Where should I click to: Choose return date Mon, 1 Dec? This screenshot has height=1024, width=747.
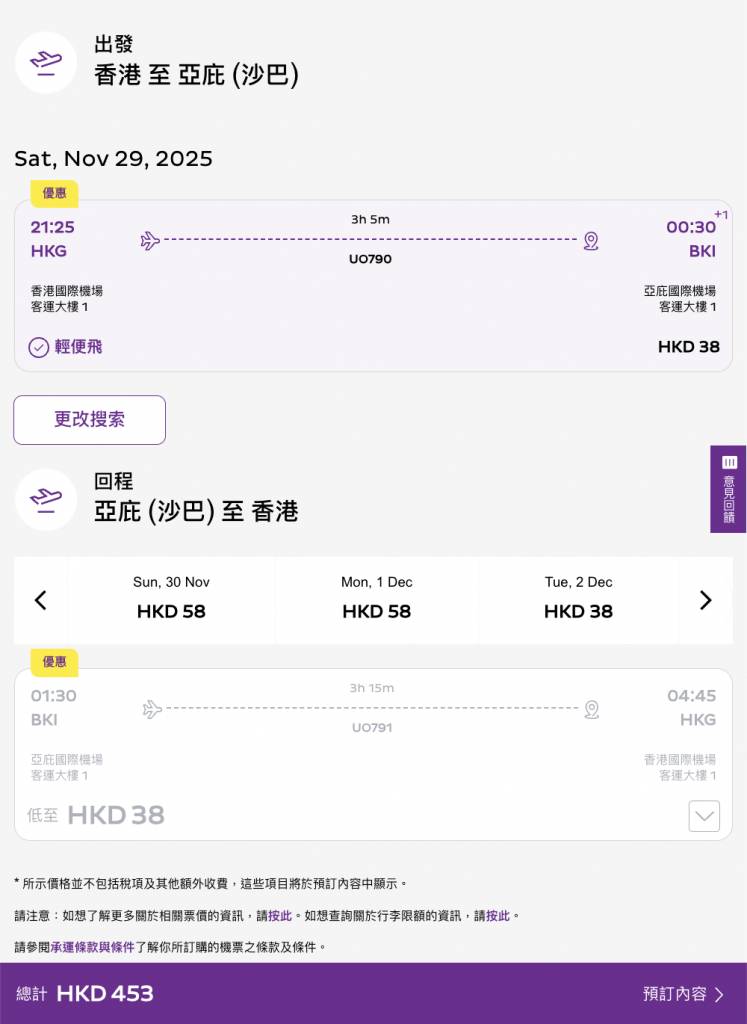(x=376, y=598)
